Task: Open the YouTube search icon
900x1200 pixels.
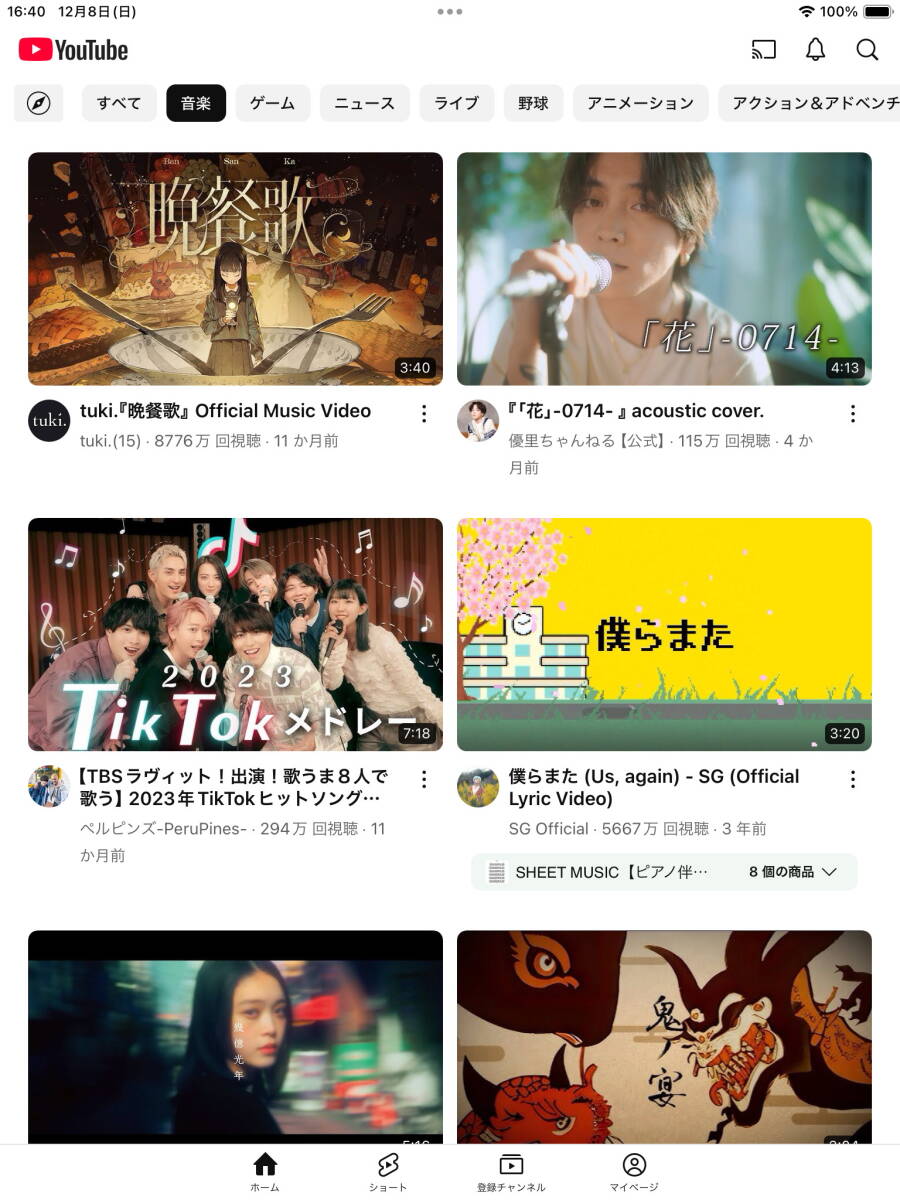Action: (x=866, y=49)
